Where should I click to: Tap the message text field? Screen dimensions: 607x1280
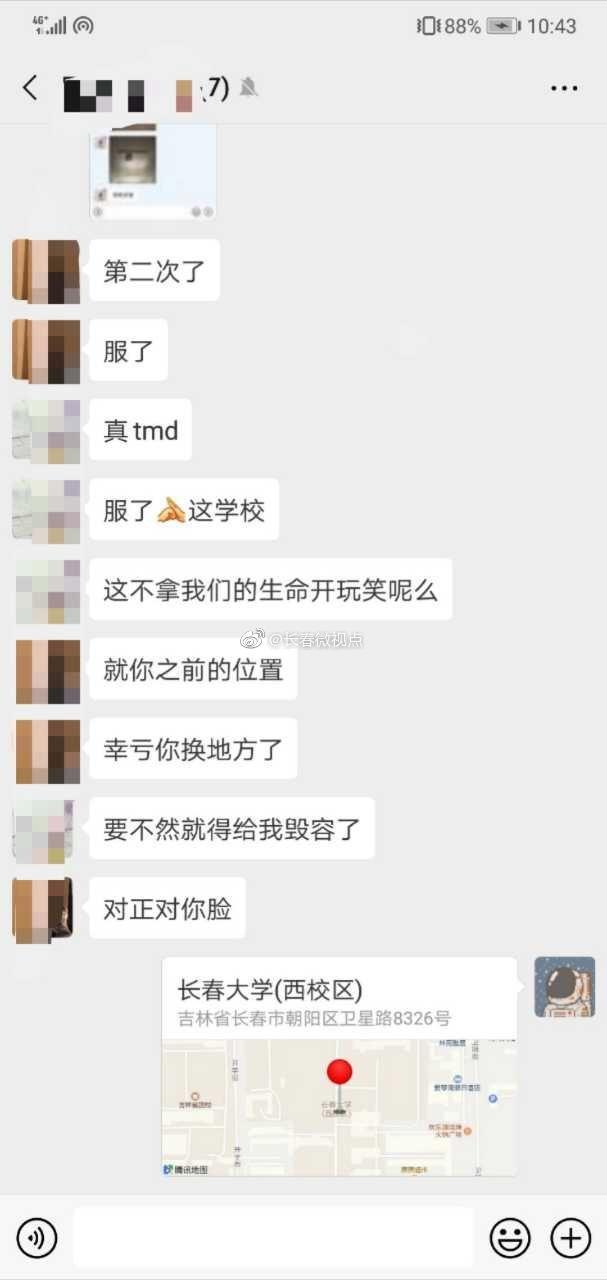[x=272, y=1238]
